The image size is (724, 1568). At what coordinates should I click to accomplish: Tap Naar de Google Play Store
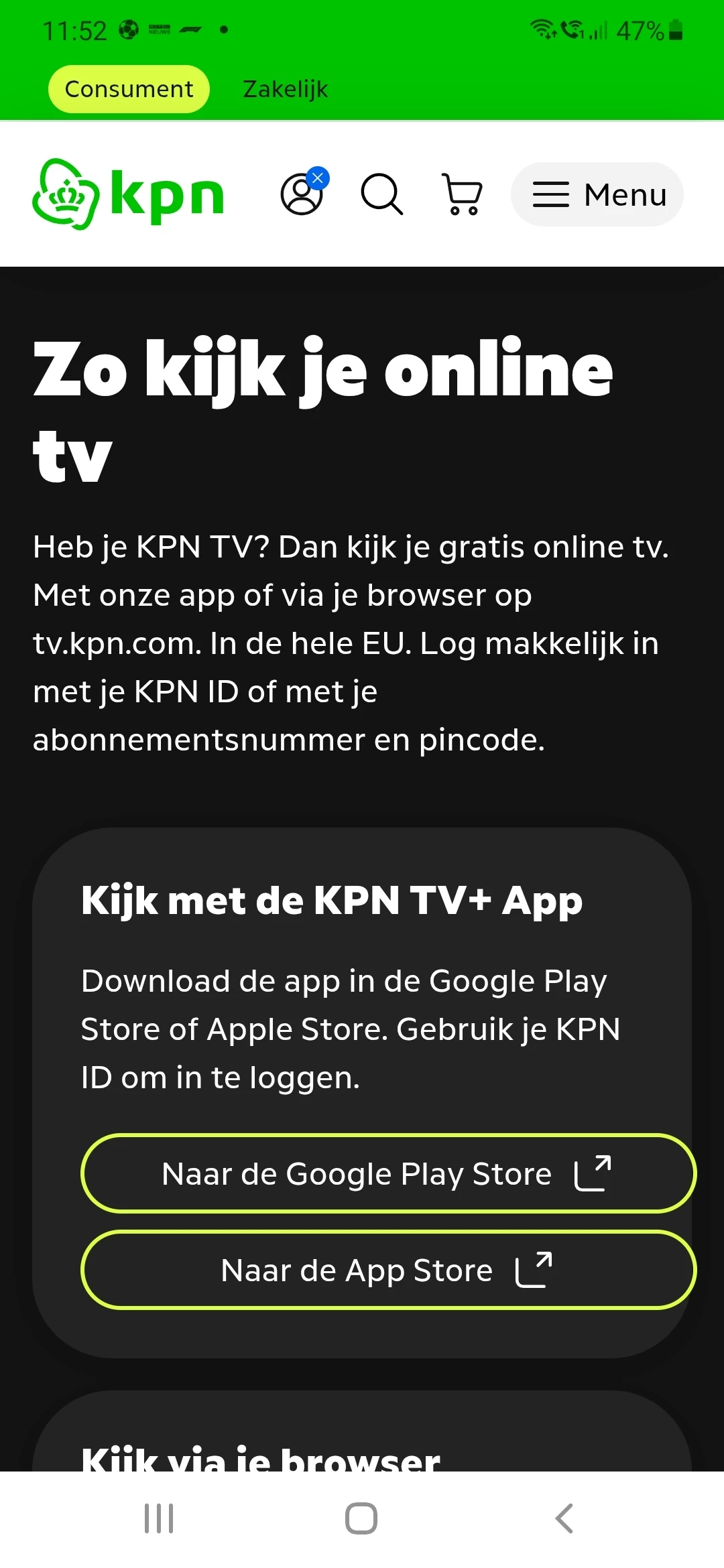click(387, 1173)
